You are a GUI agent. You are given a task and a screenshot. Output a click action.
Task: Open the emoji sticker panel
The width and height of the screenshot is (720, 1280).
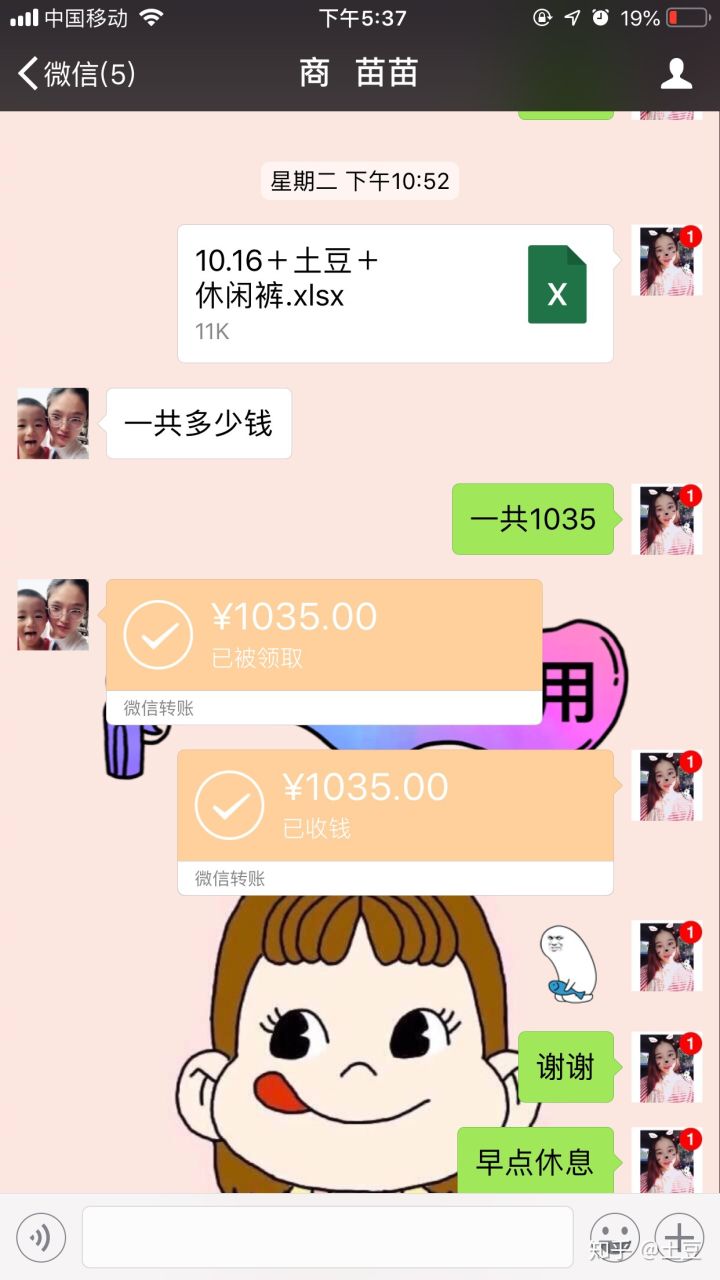(x=614, y=1237)
